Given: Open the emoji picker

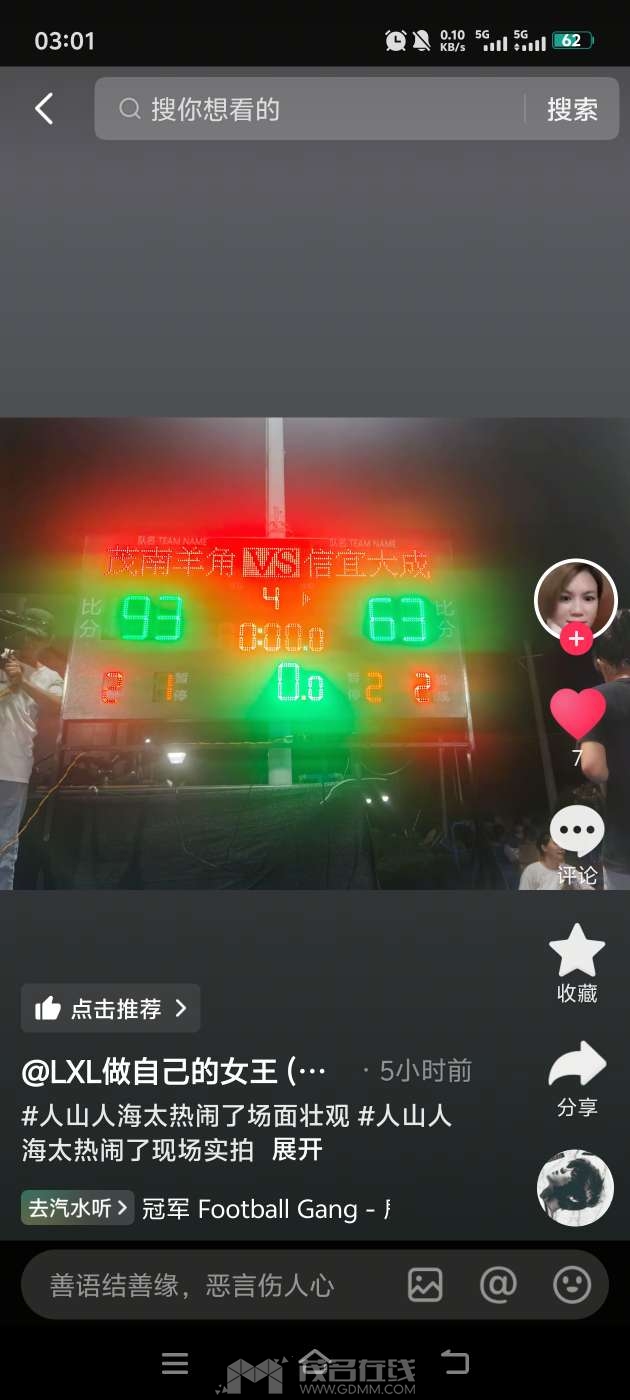Looking at the screenshot, I should [x=572, y=1285].
